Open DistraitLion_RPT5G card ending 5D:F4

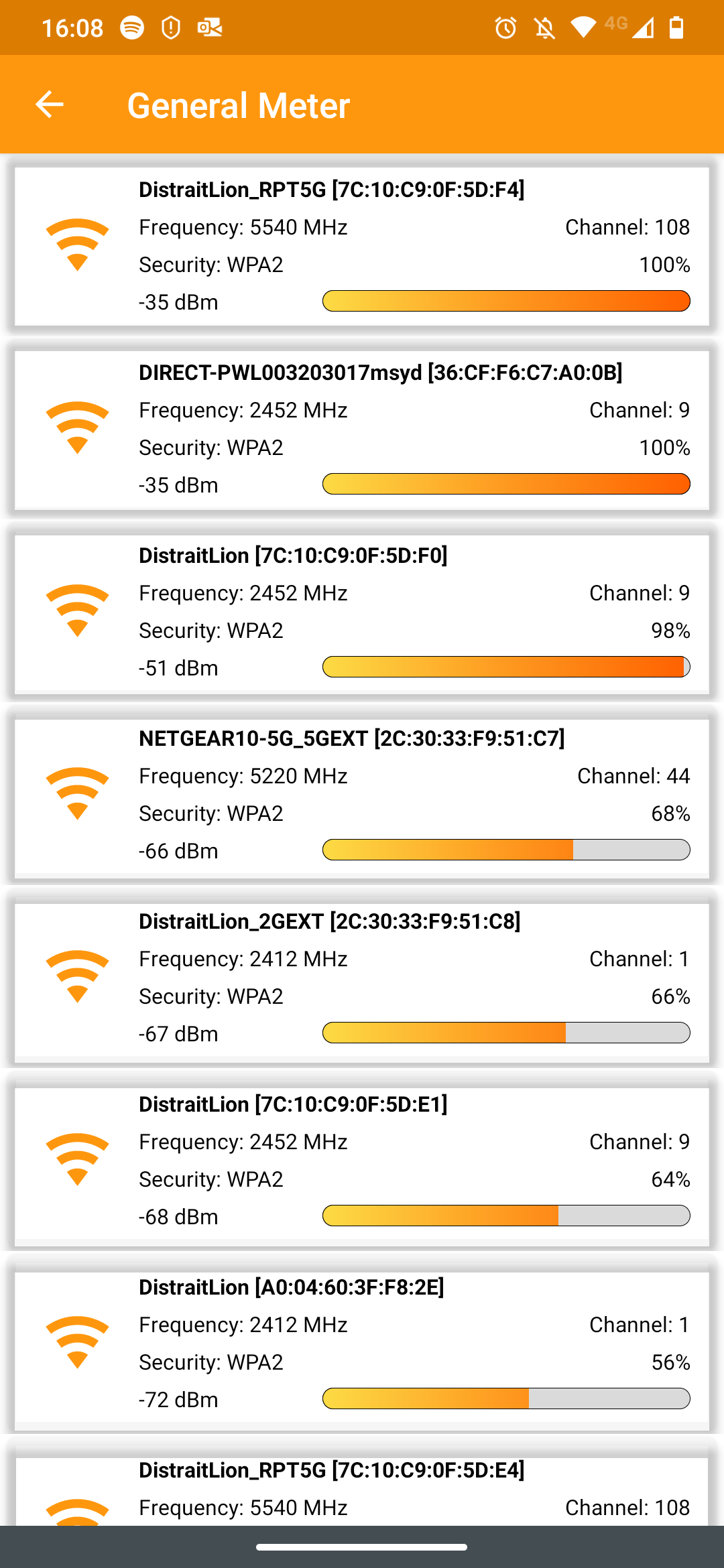pos(362,246)
